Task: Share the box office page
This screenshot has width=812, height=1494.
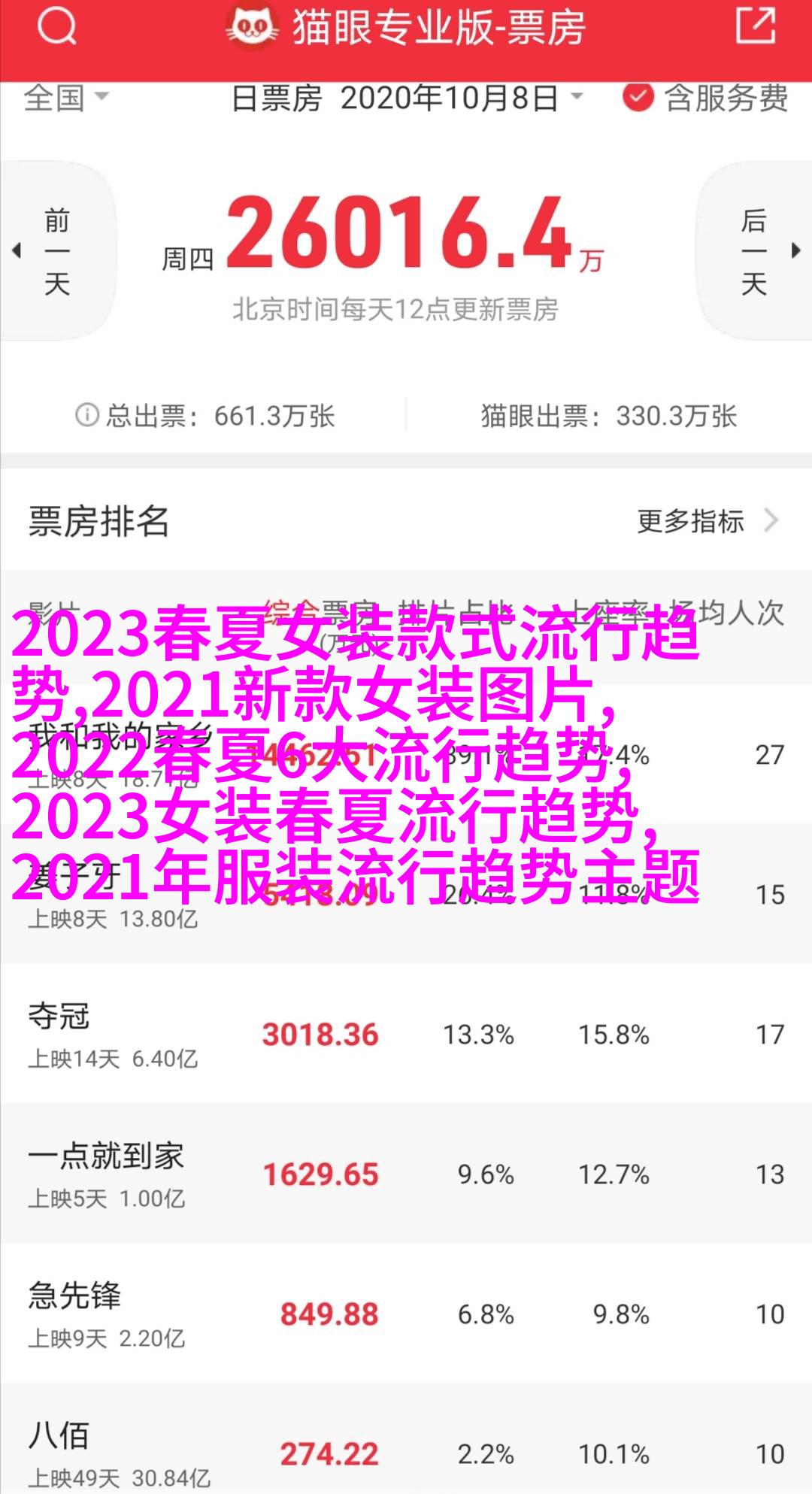Action: point(755,26)
